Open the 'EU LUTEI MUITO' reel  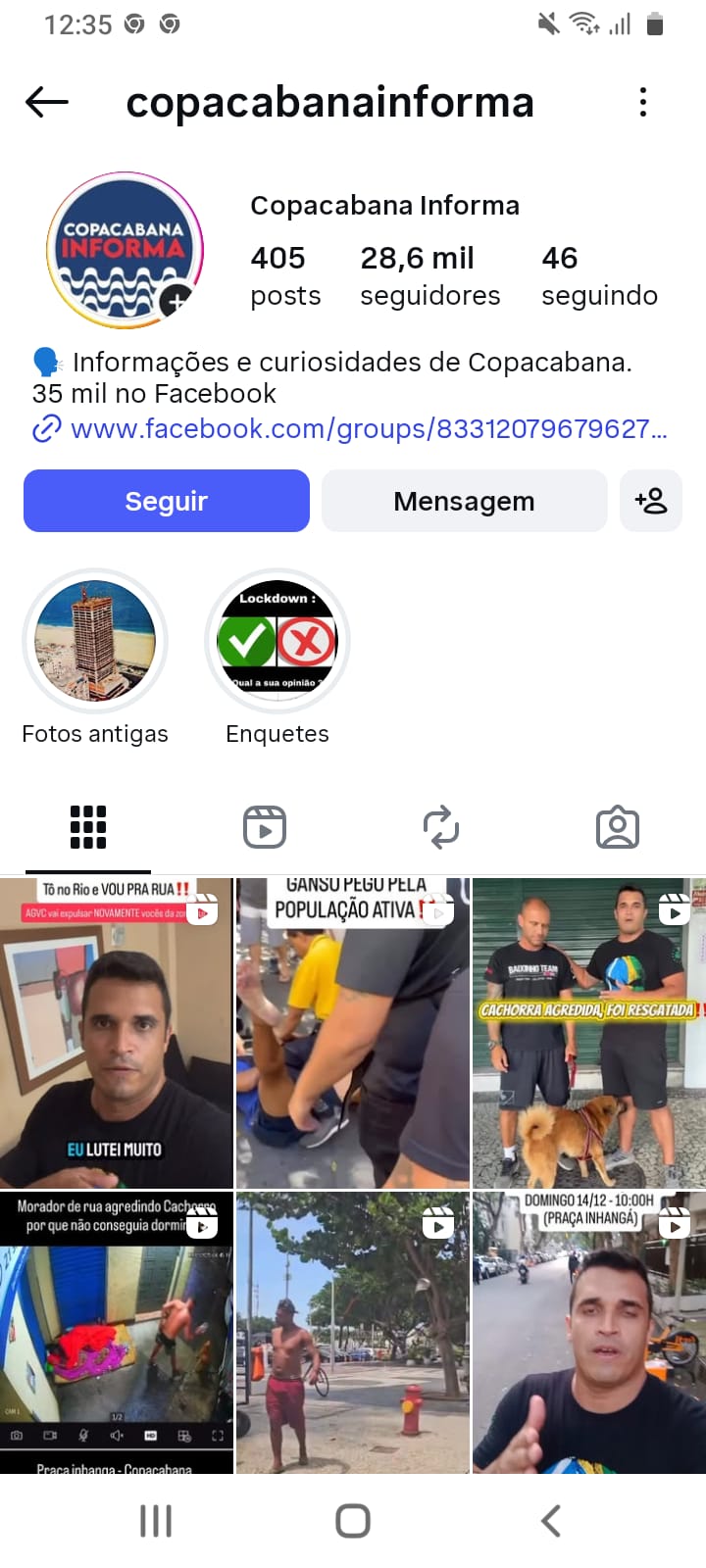click(x=116, y=1034)
